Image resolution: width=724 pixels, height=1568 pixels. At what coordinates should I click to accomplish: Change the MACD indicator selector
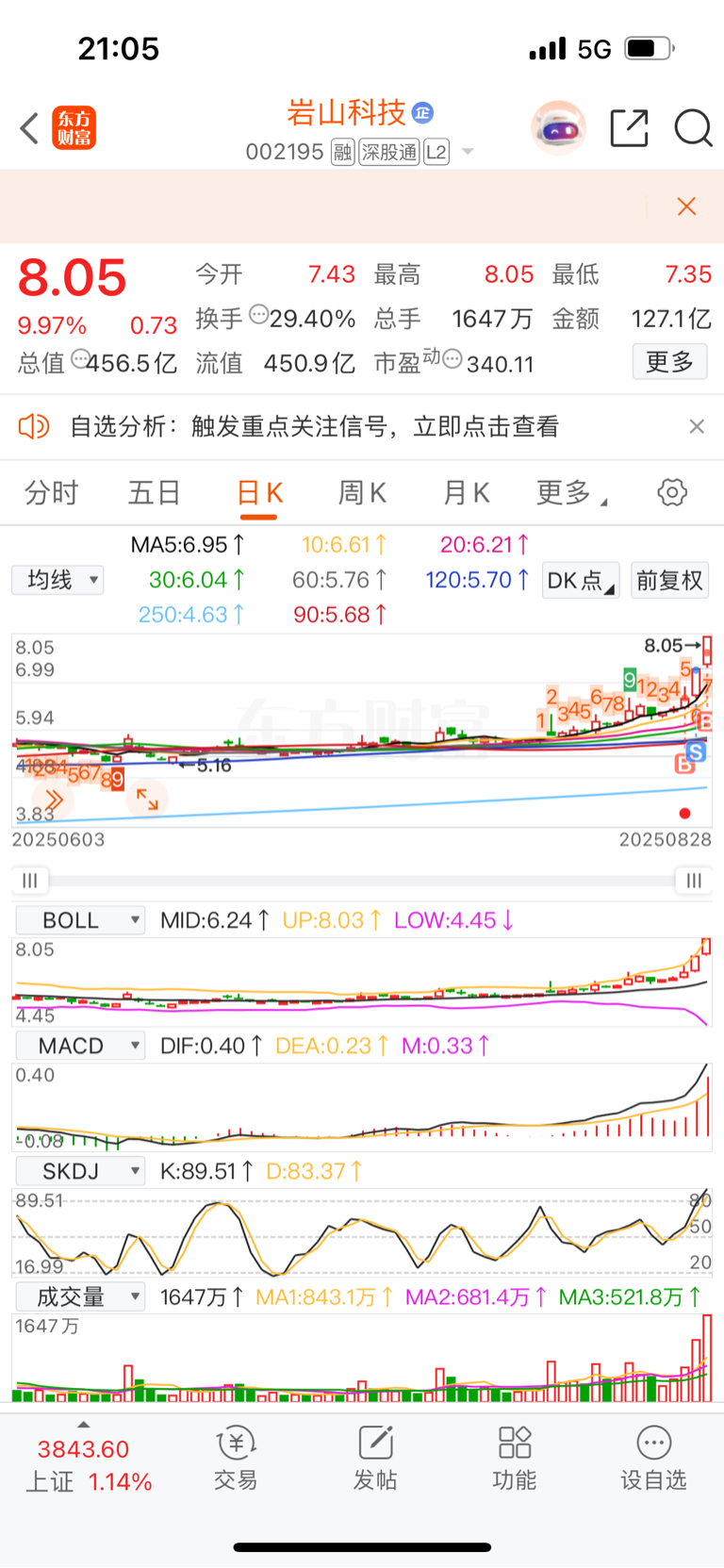(80, 1046)
